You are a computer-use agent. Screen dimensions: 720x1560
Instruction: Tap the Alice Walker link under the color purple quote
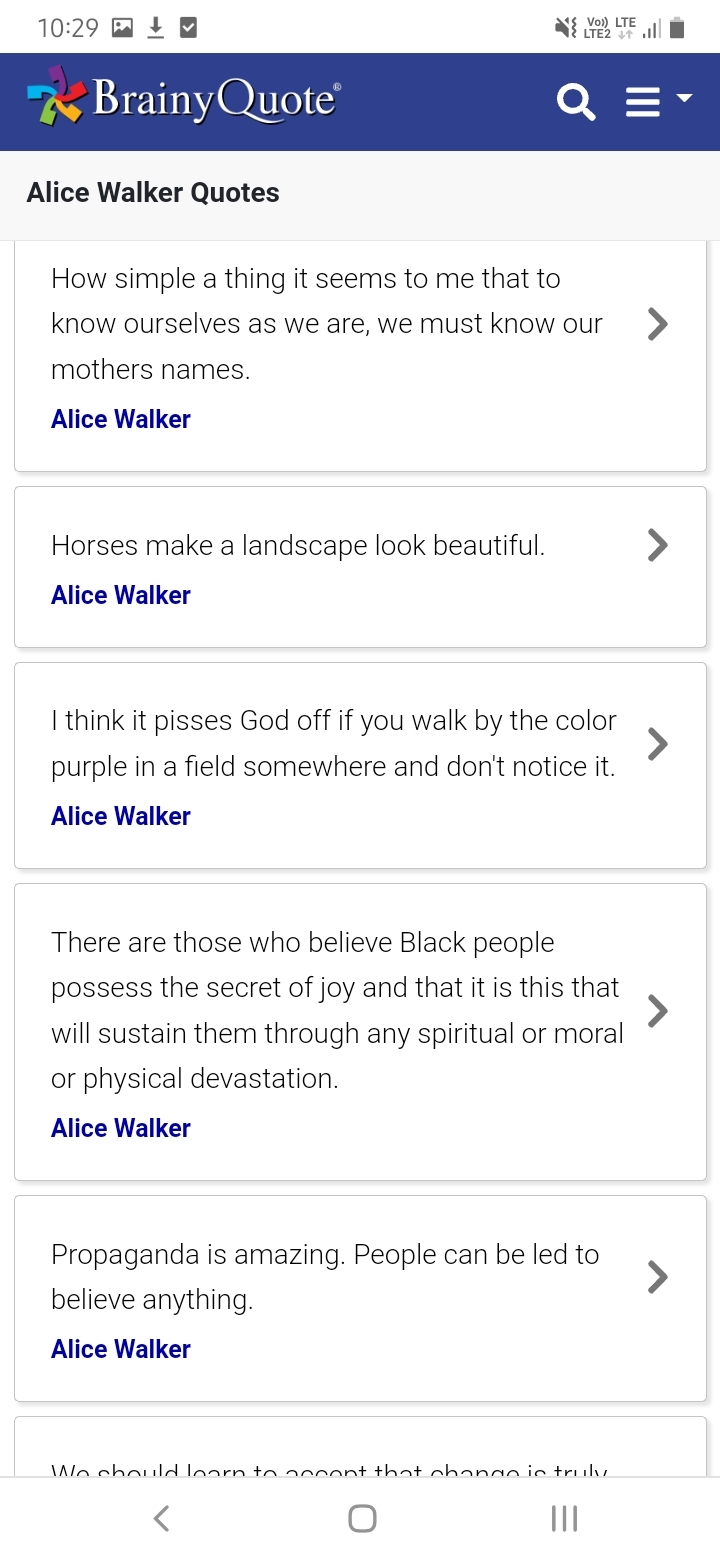tap(121, 816)
